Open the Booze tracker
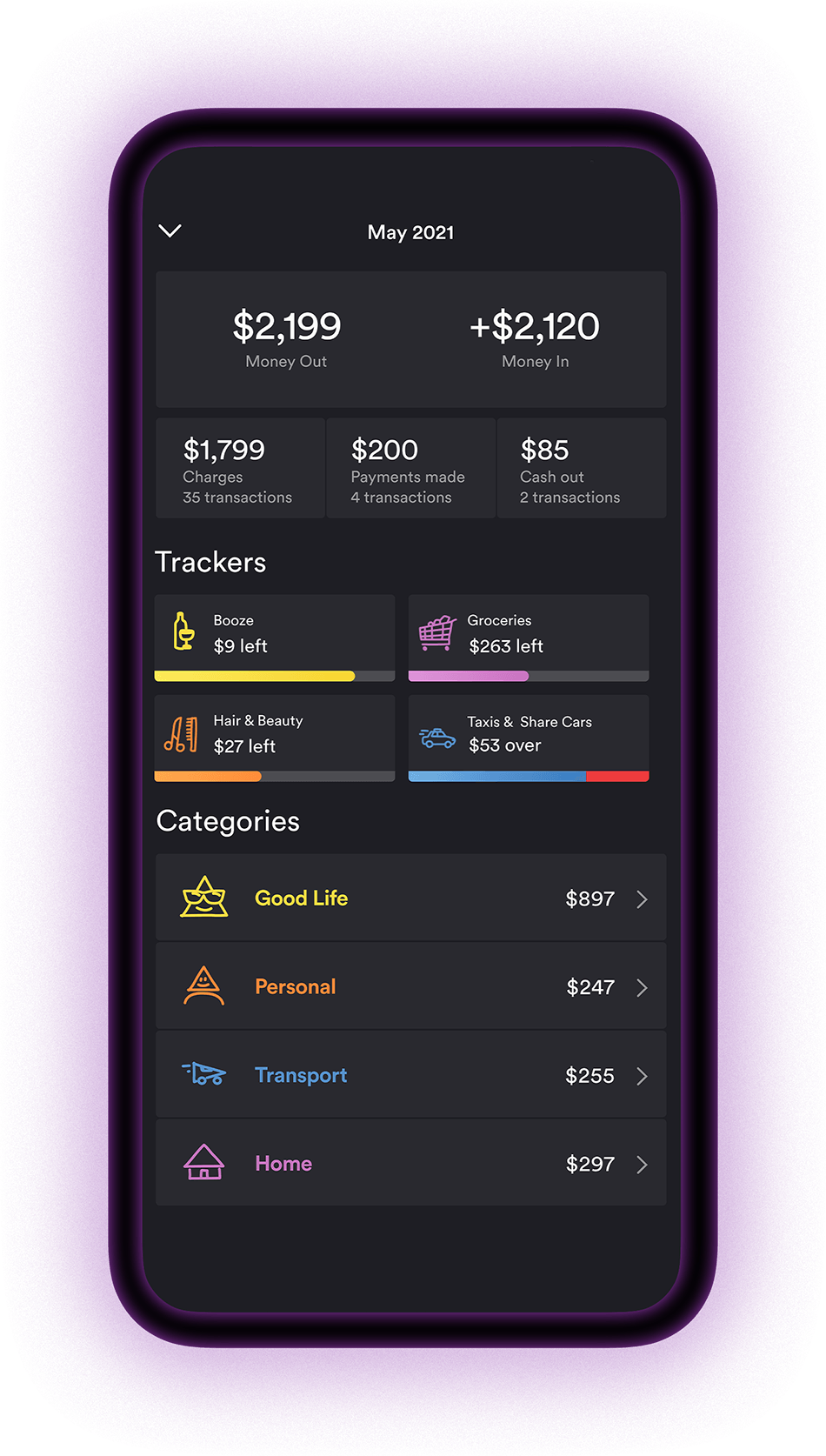 (x=275, y=638)
